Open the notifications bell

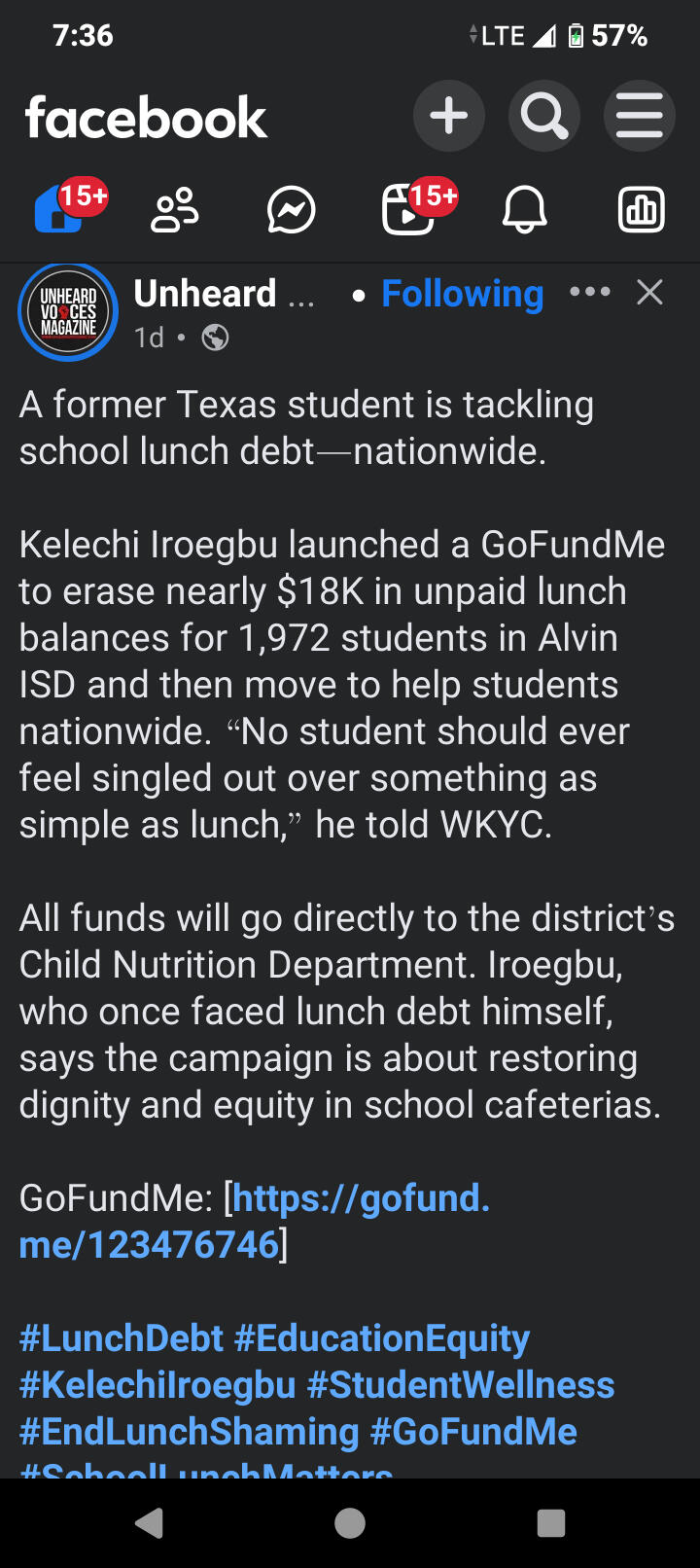pos(524,209)
